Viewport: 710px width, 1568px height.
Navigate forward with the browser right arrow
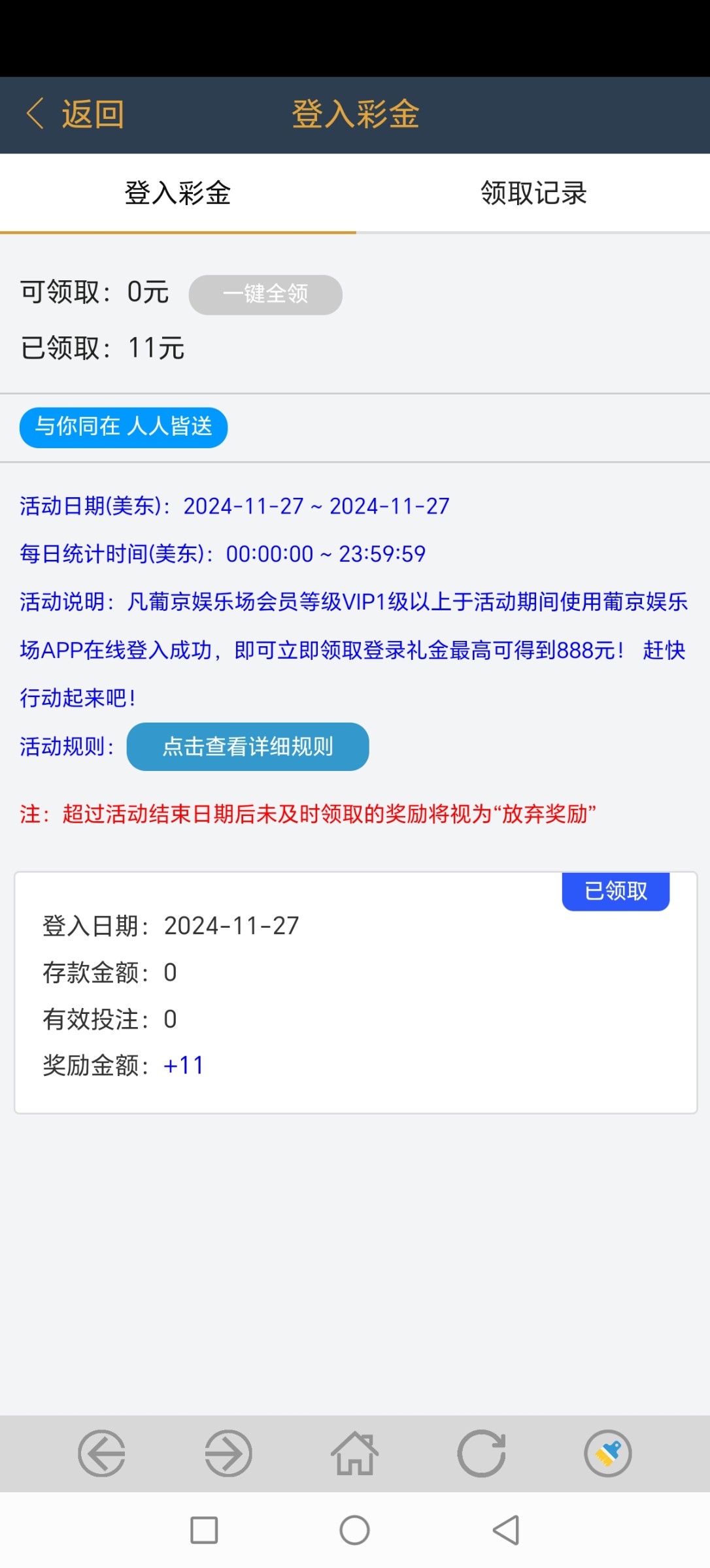point(228,1453)
